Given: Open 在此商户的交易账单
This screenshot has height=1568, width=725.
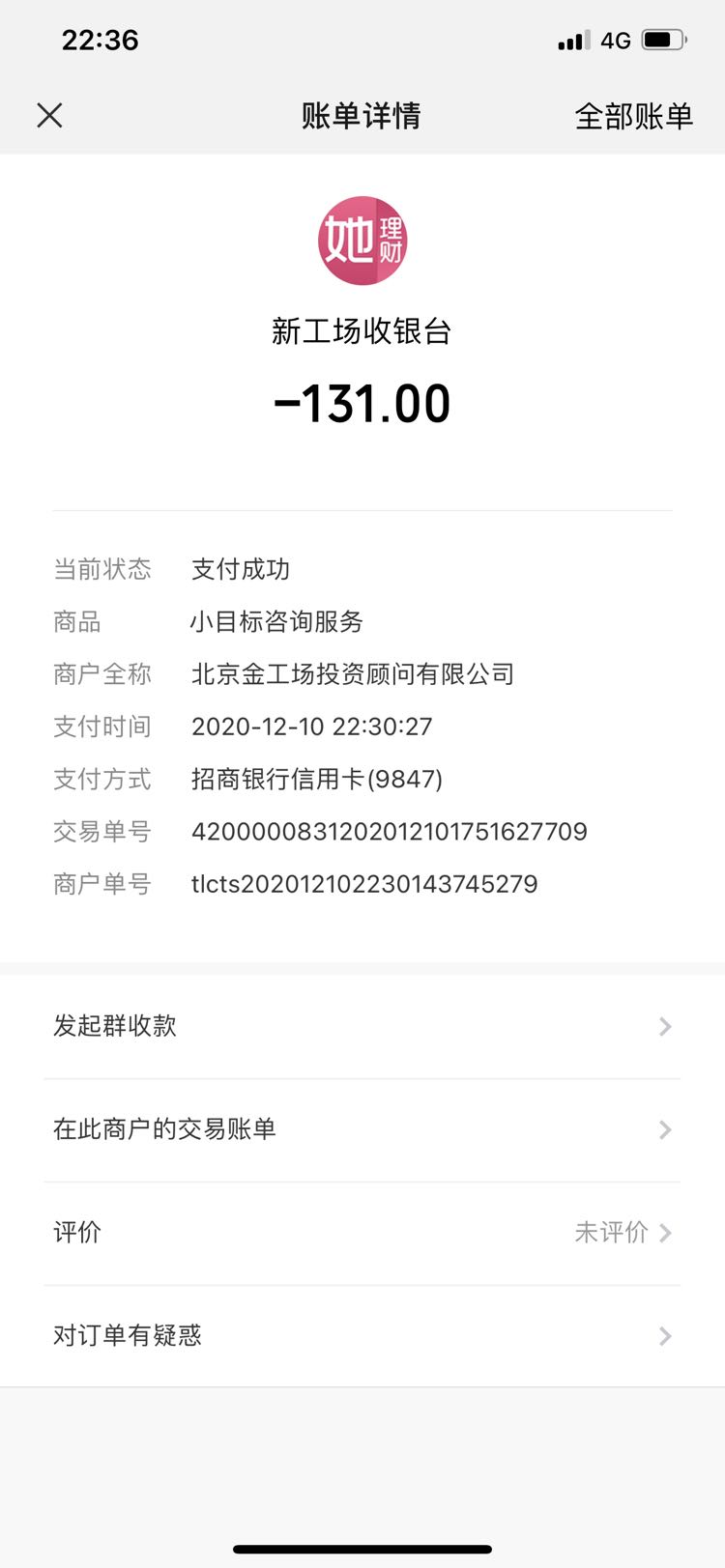Looking at the screenshot, I should click(362, 1129).
